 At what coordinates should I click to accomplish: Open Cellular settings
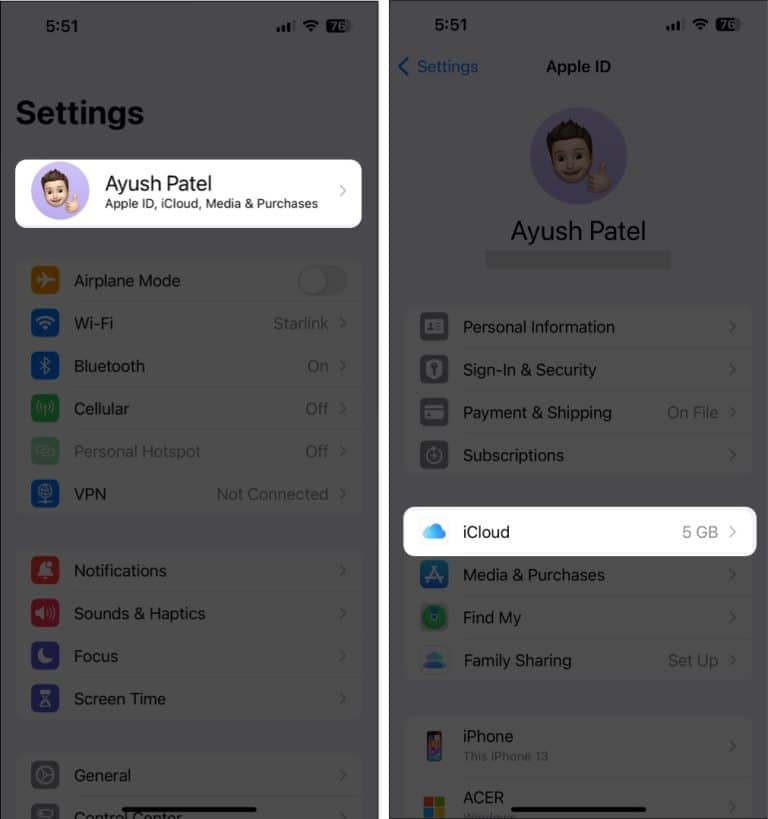coord(188,409)
